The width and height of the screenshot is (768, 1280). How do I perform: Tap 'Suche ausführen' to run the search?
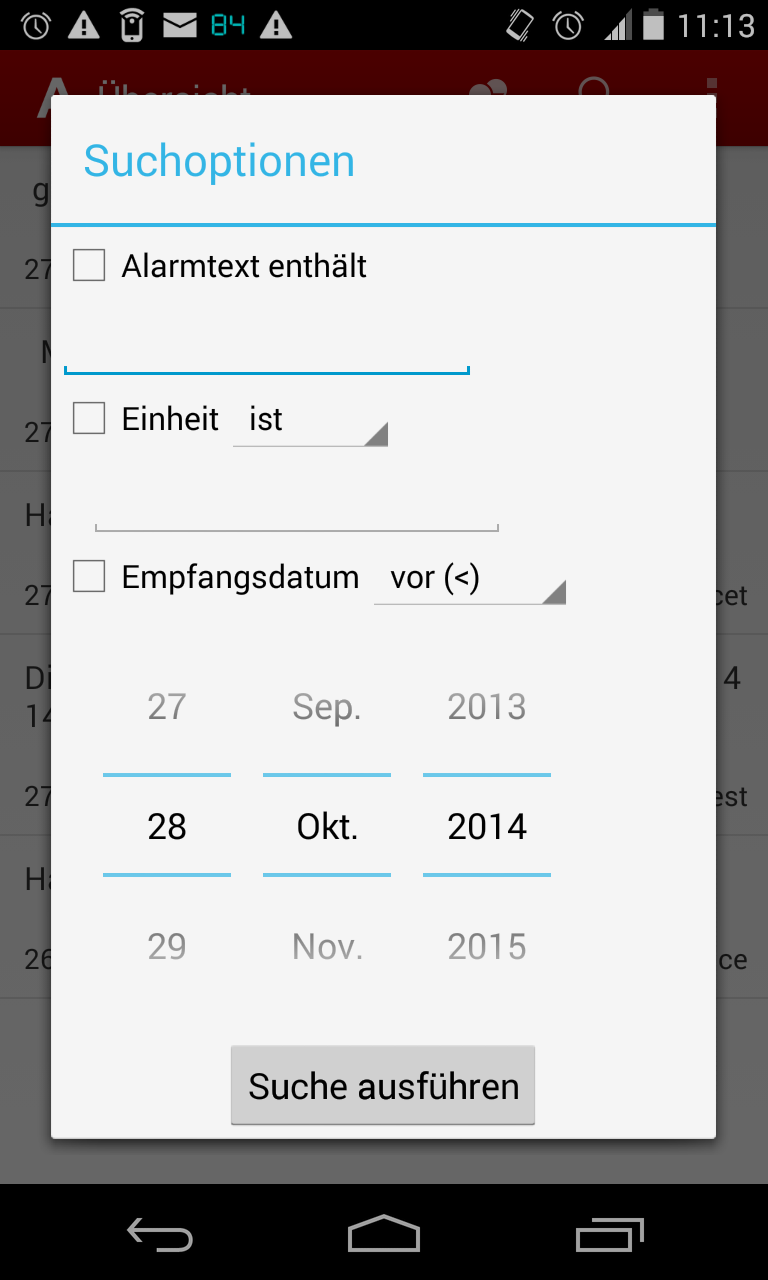[383, 1086]
